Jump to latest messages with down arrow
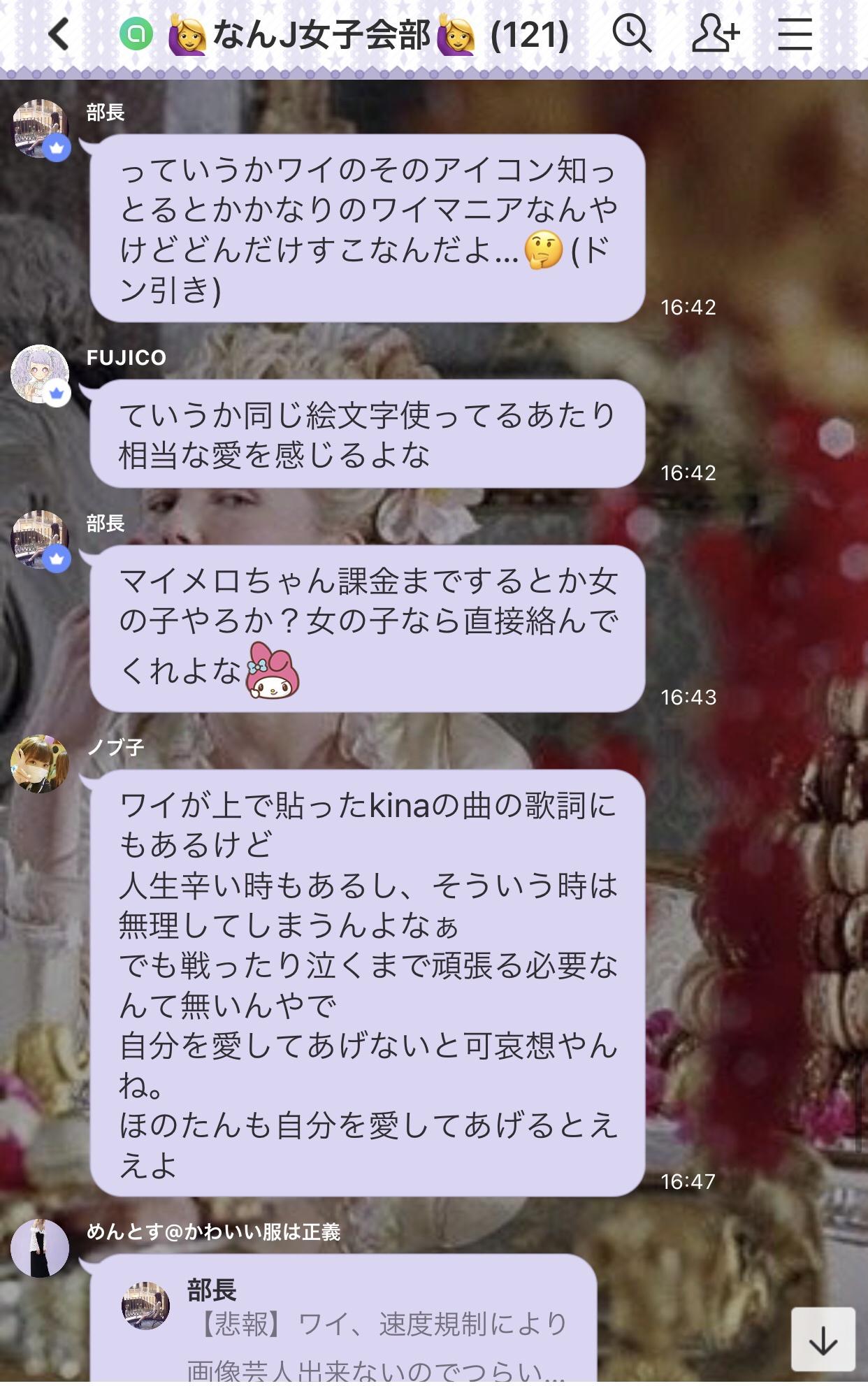 [x=823, y=1339]
